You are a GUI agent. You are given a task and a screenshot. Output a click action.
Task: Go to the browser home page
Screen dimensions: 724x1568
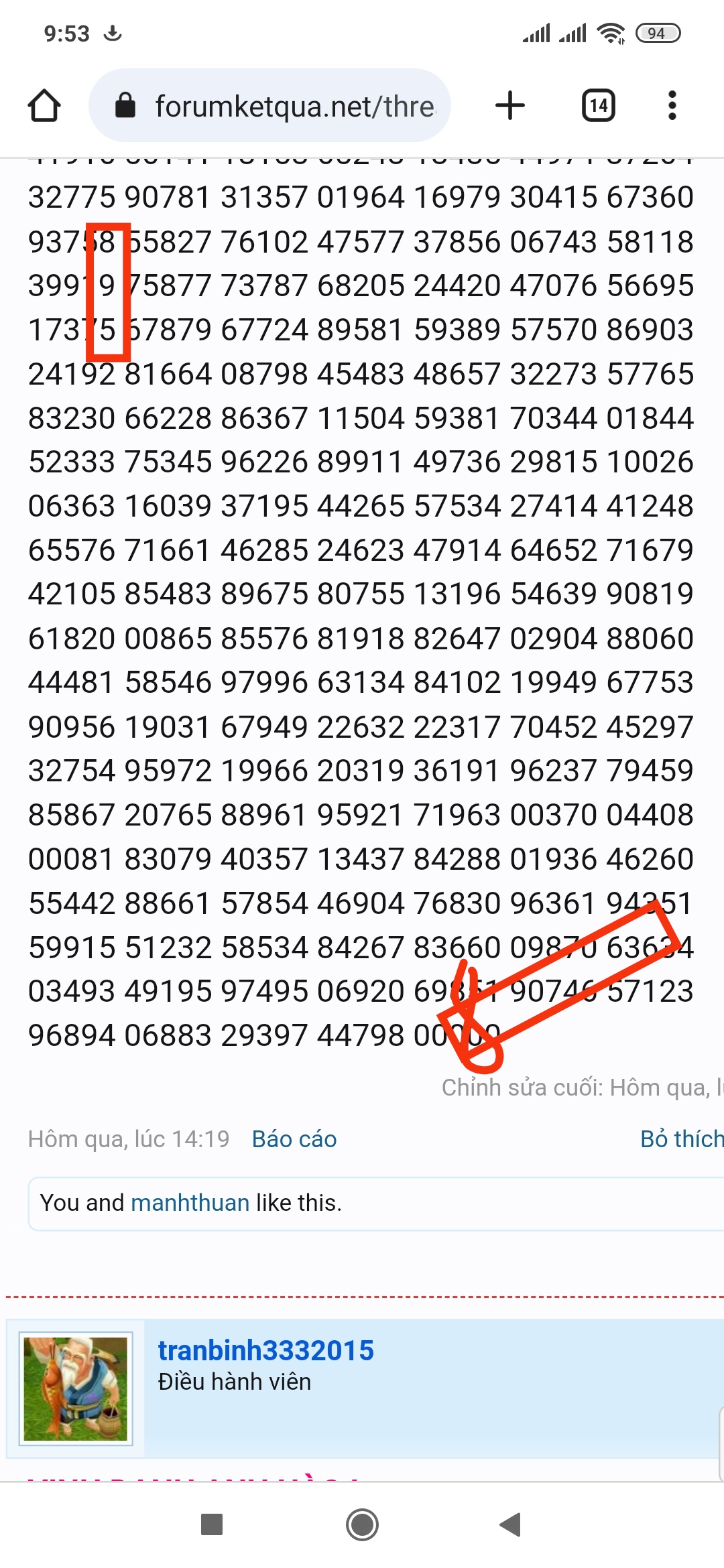click(x=44, y=106)
